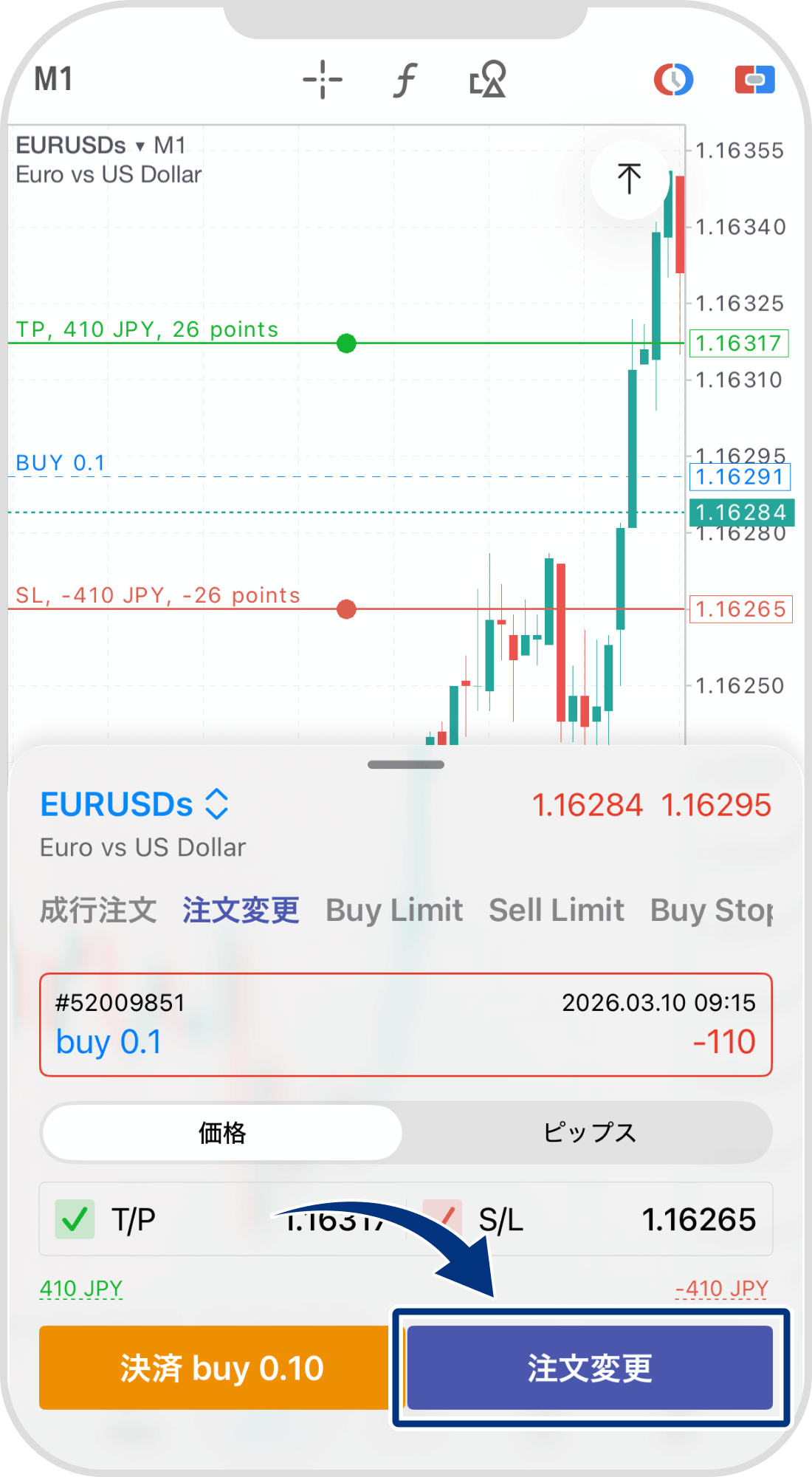Open the indicators function icon
Viewport: 812px width, 1477px height.
[x=405, y=80]
